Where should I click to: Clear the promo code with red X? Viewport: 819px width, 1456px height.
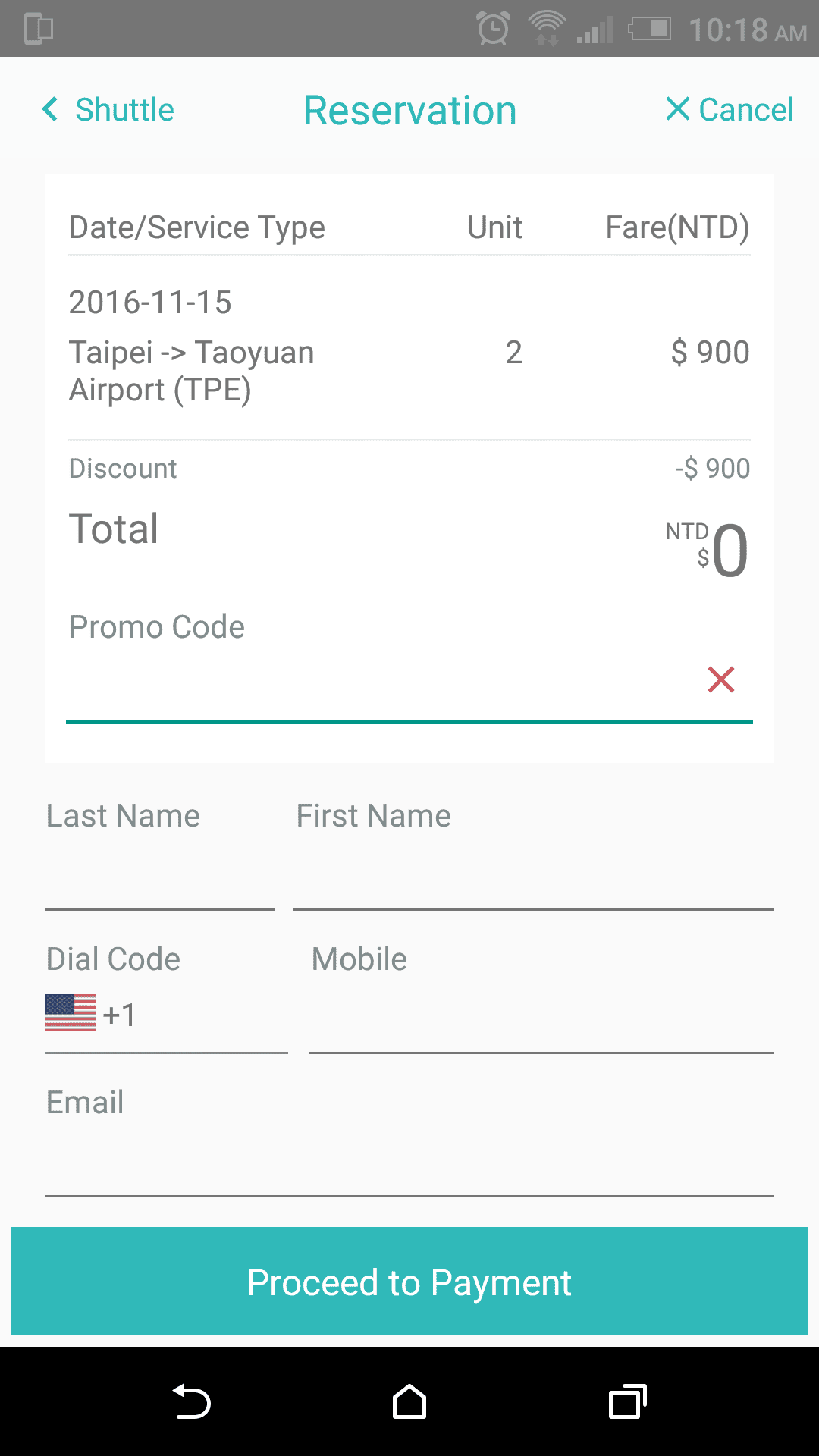[720, 679]
